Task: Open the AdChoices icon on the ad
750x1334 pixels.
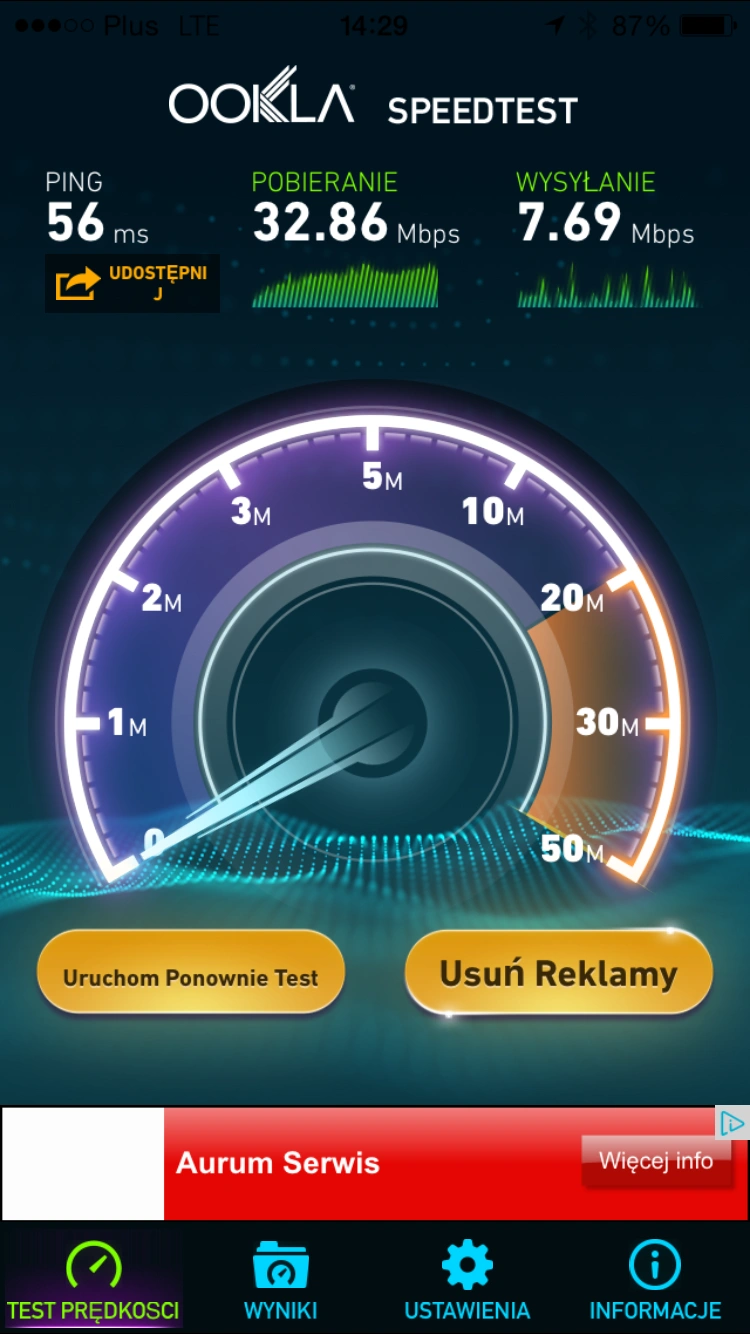Action: click(732, 1123)
